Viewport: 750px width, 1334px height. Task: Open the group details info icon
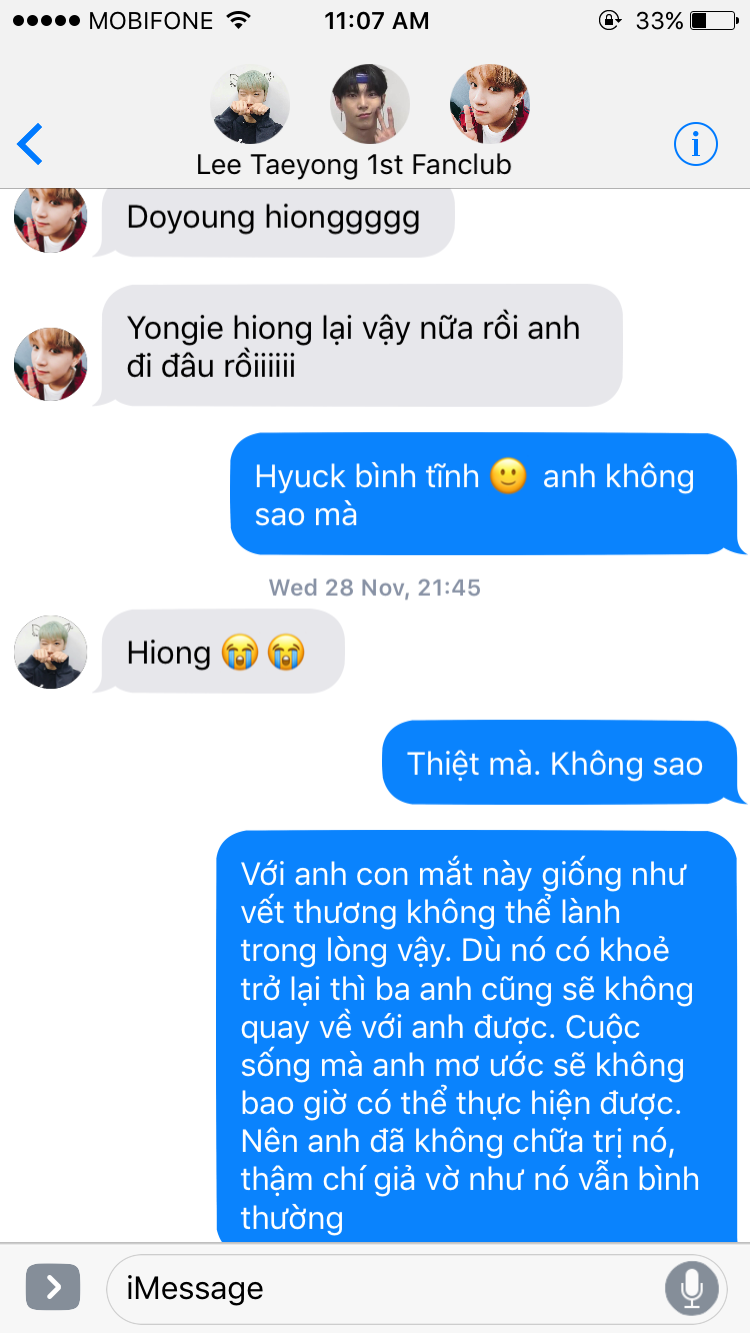click(x=696, y=145)
